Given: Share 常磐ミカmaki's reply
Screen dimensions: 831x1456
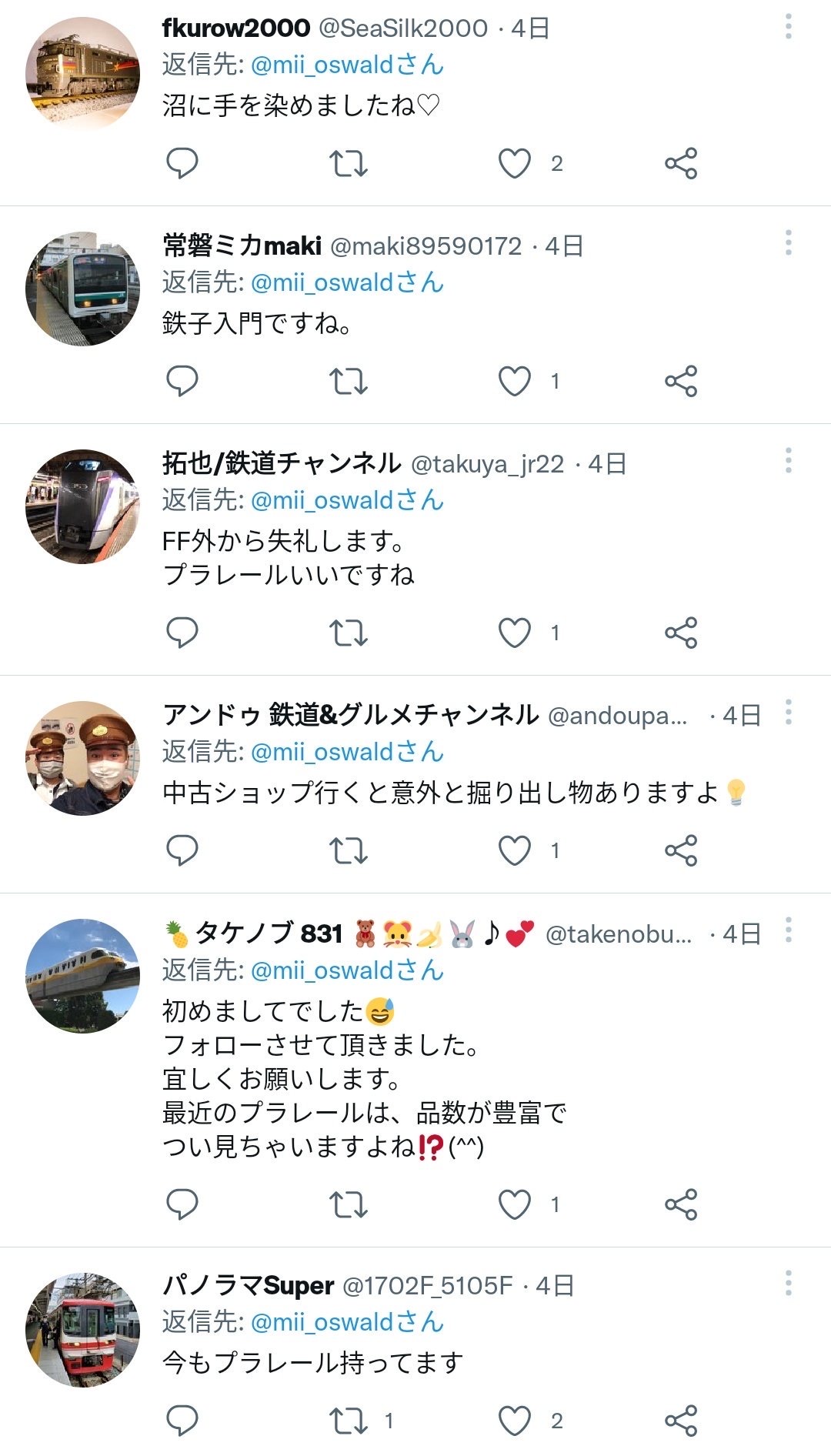Looking at the screenshot, I should (681, 381).
